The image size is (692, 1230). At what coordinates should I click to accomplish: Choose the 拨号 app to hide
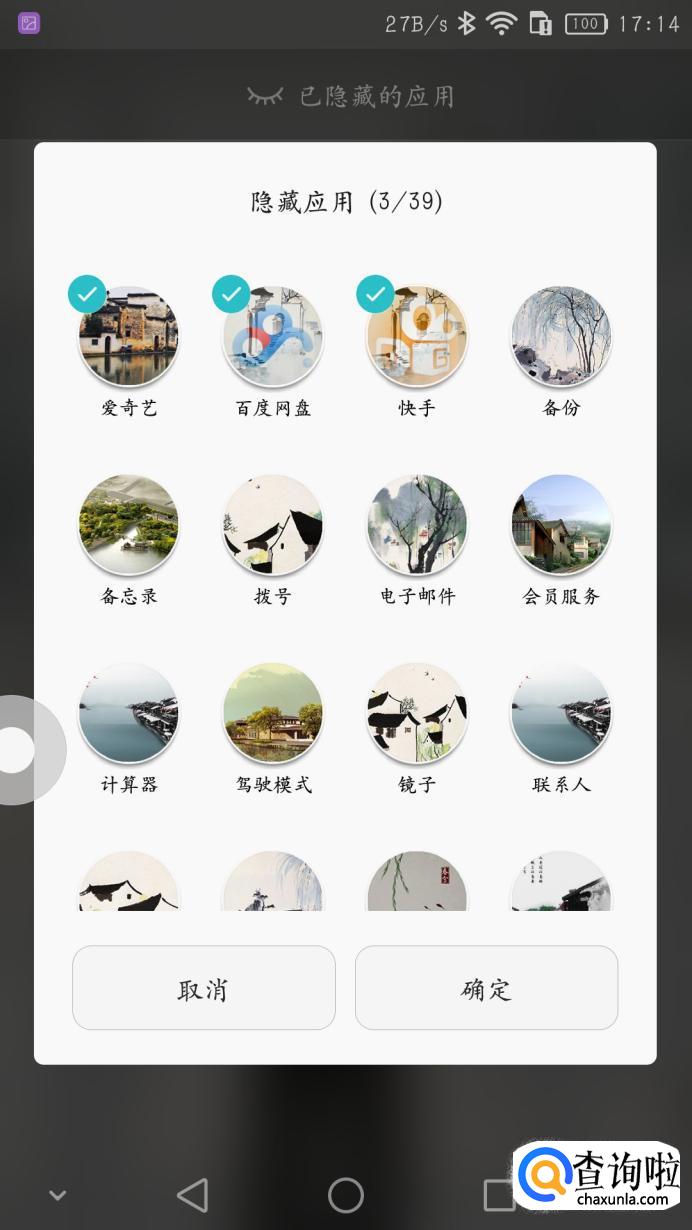[273, 524]
